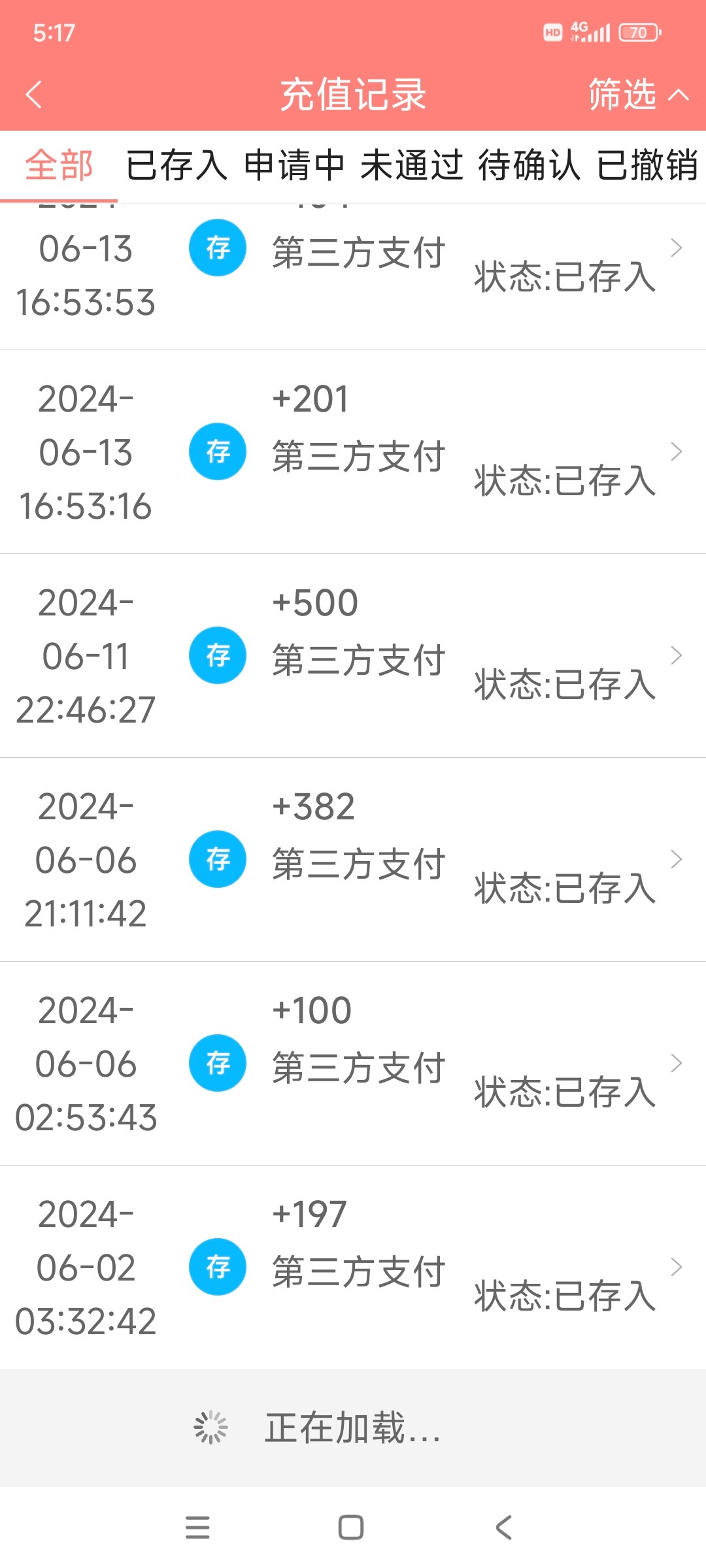Viewport: 706px width, 1568px height.
Task: Select the 全部 tab
Action: click(59, 165)
